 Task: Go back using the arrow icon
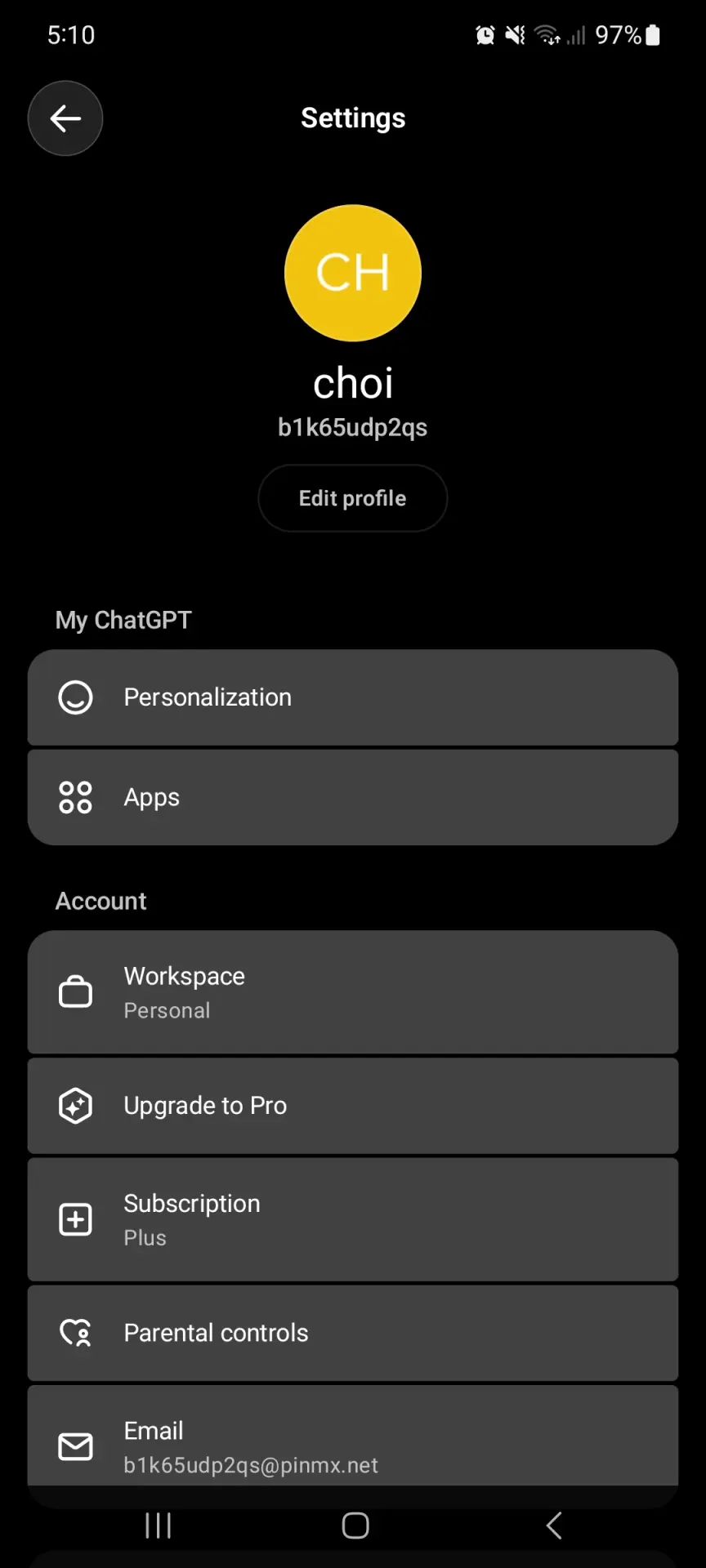pyautogui.click(x=65, y=118)
